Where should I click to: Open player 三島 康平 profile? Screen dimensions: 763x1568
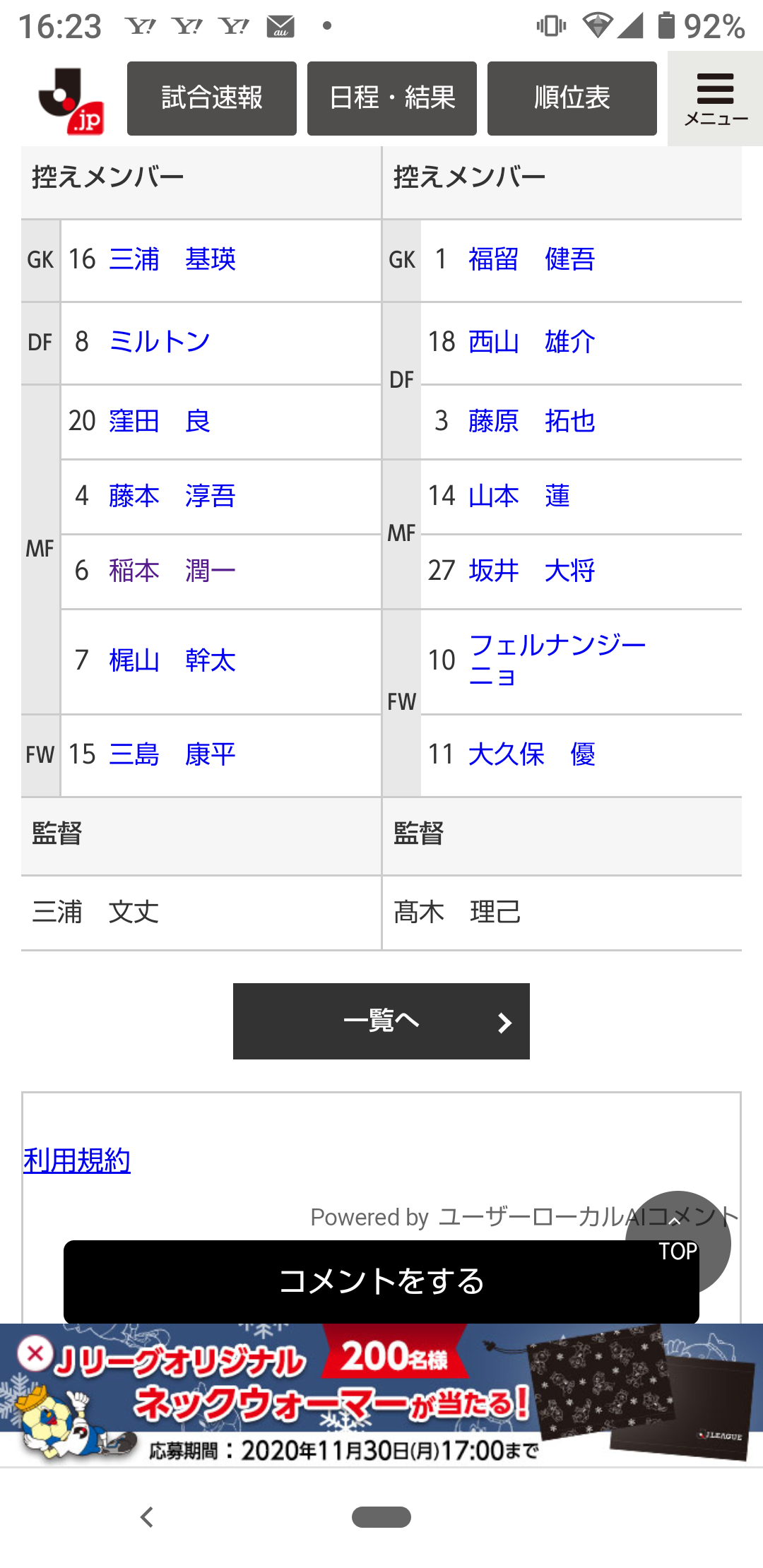(x=172, y=754)
